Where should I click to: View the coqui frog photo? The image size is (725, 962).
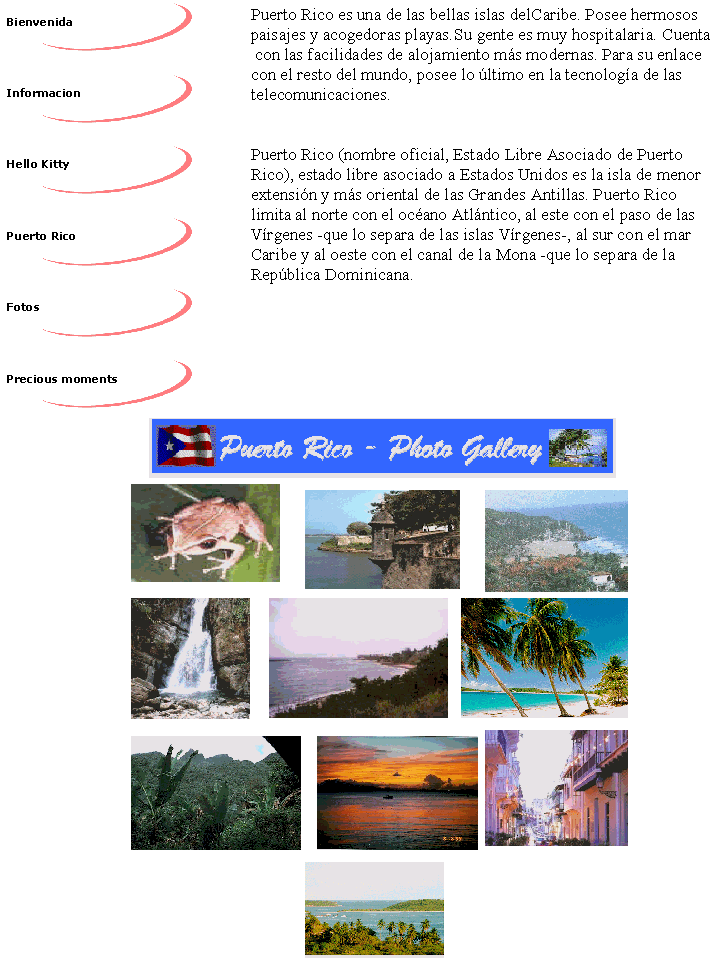(205, 533)
